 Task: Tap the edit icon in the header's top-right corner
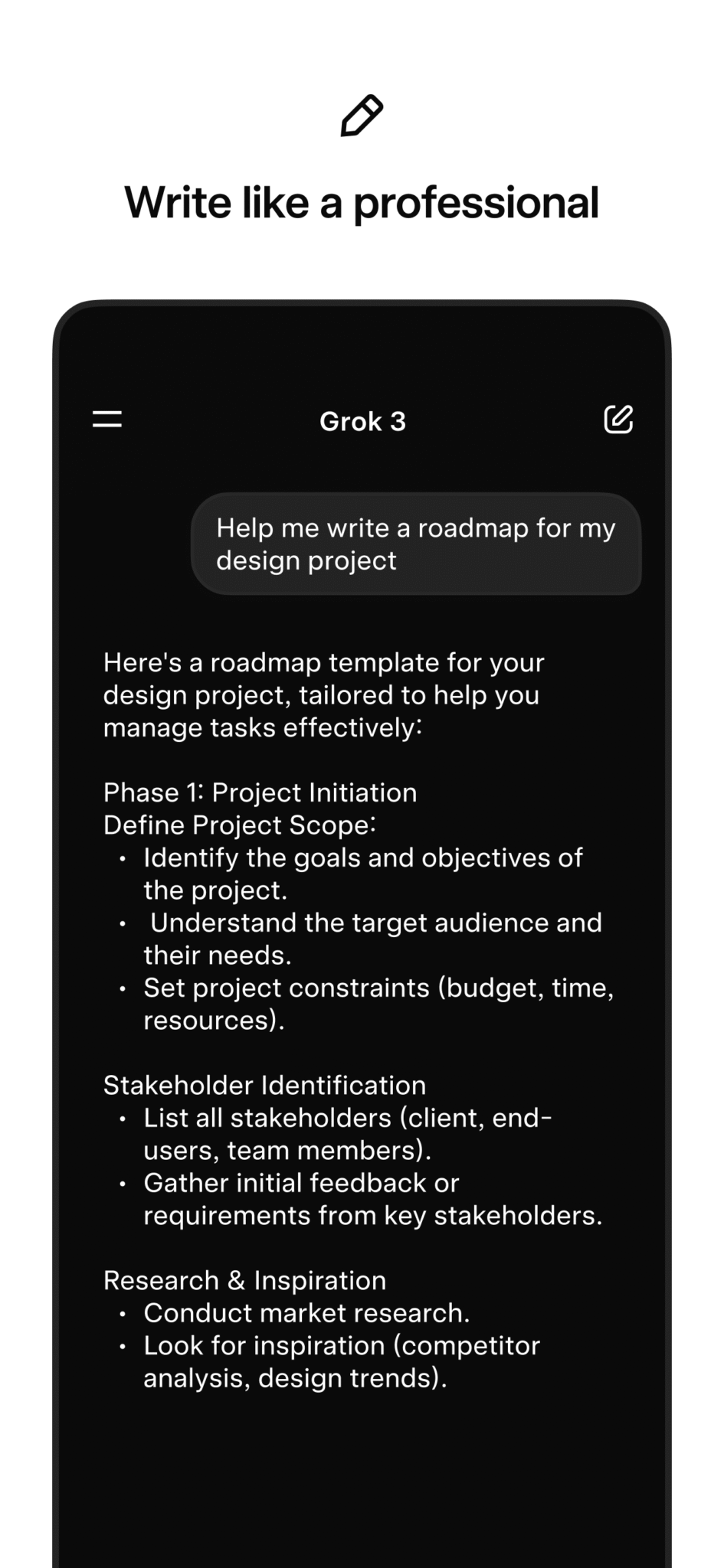tap(618, 420)
